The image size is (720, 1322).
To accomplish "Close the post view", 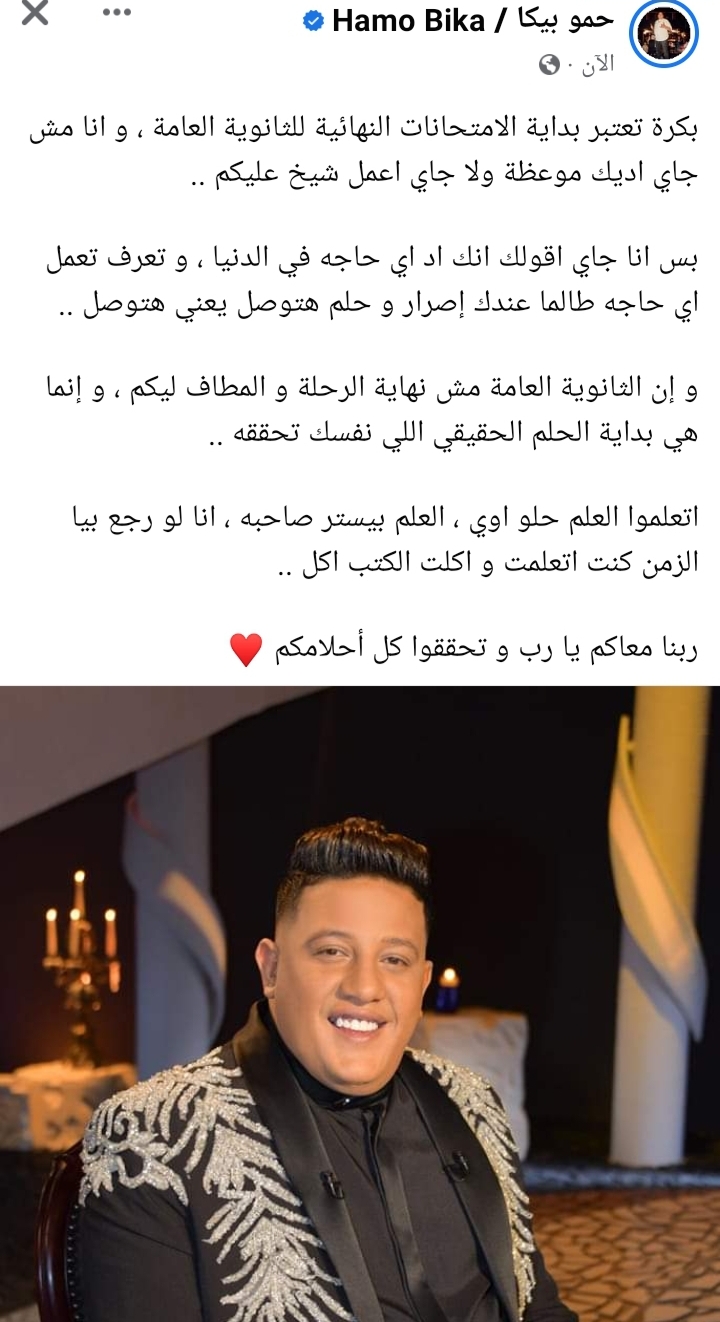I will (x=35, y=16).
